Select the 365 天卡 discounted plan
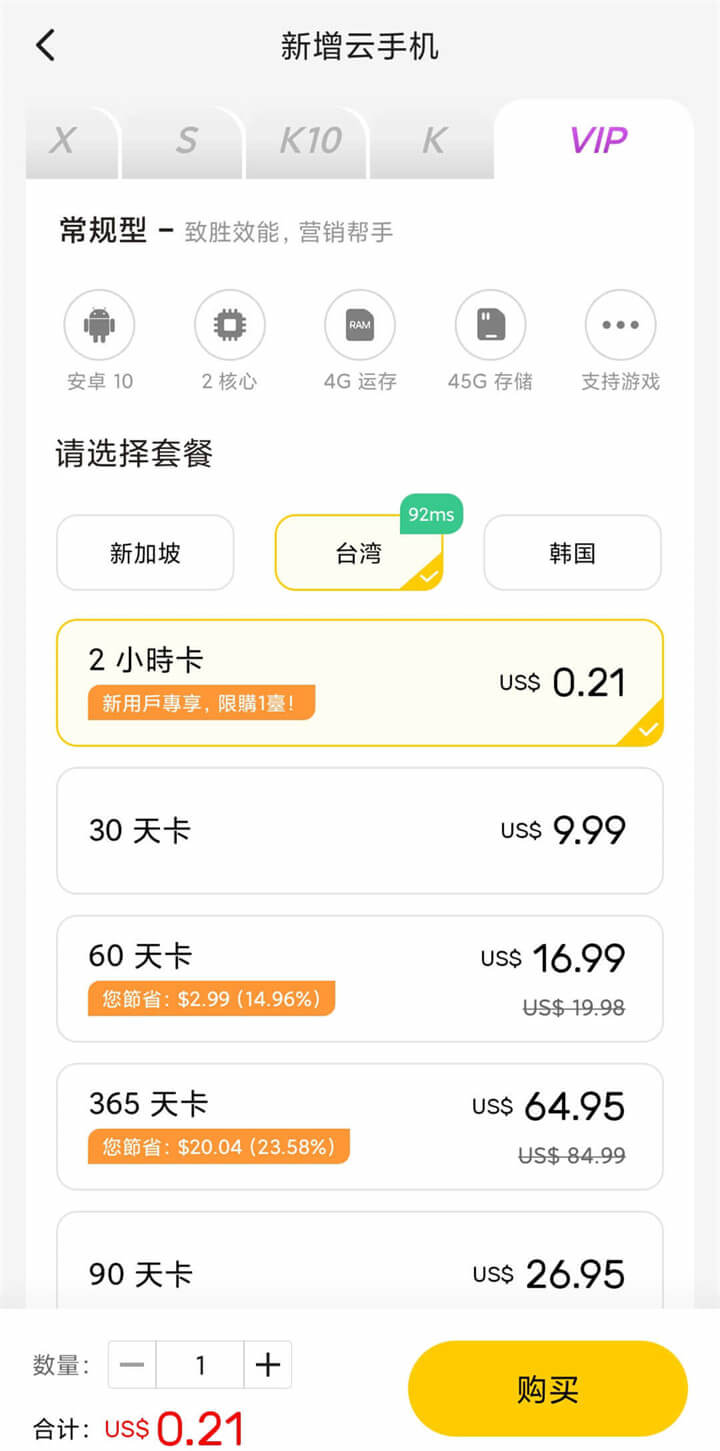 (x=360, y=1126)
